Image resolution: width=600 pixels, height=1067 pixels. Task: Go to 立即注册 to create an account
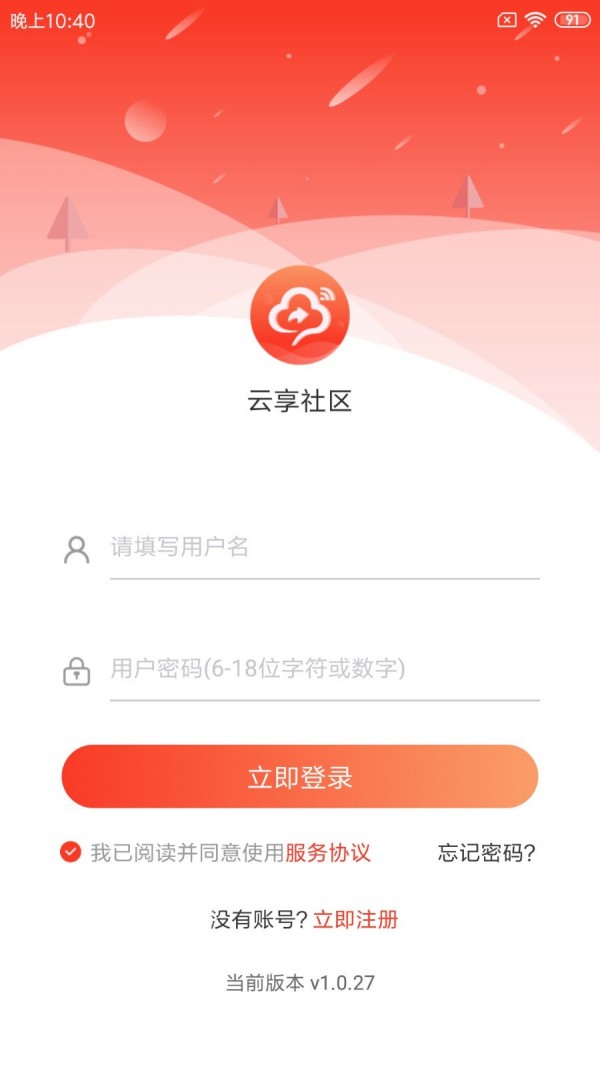click(x=355, y=920)
